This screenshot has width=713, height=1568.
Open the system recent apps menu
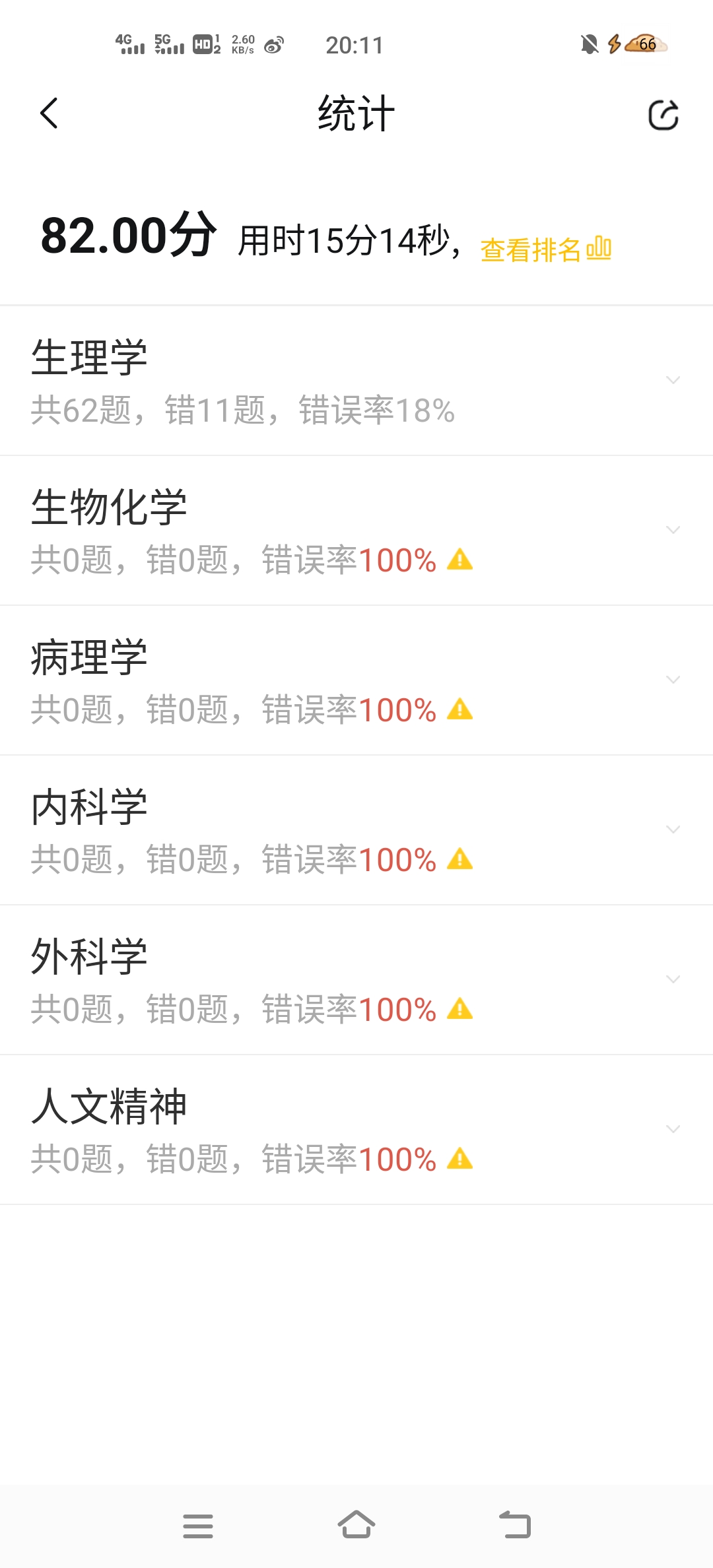coord(198,1526)
